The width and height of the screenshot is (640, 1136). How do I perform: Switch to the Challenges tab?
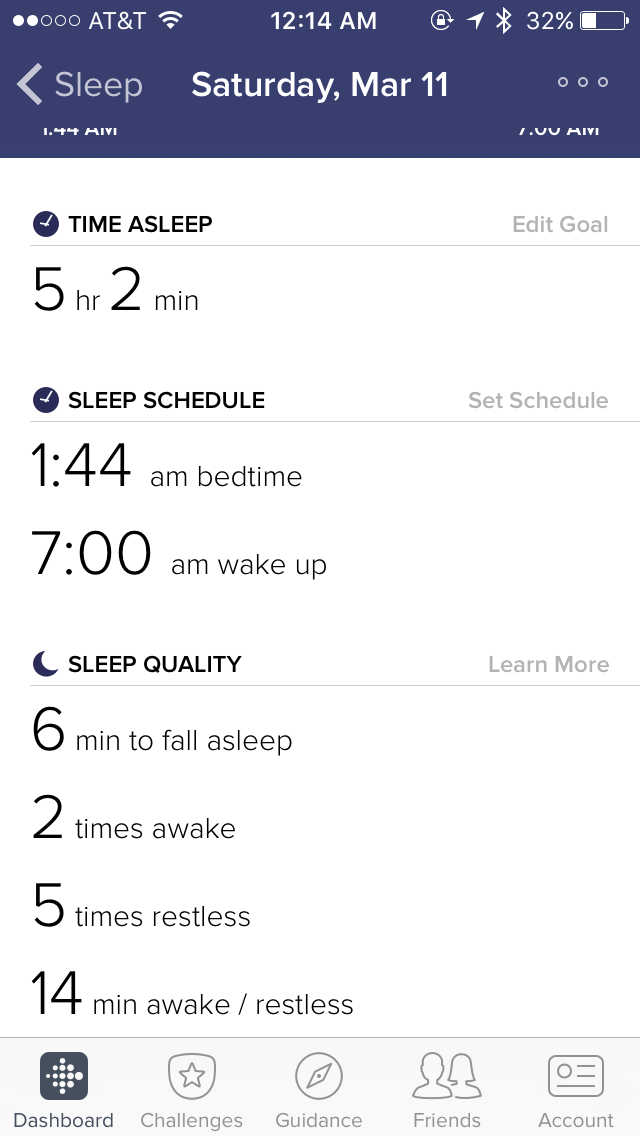192,1090
